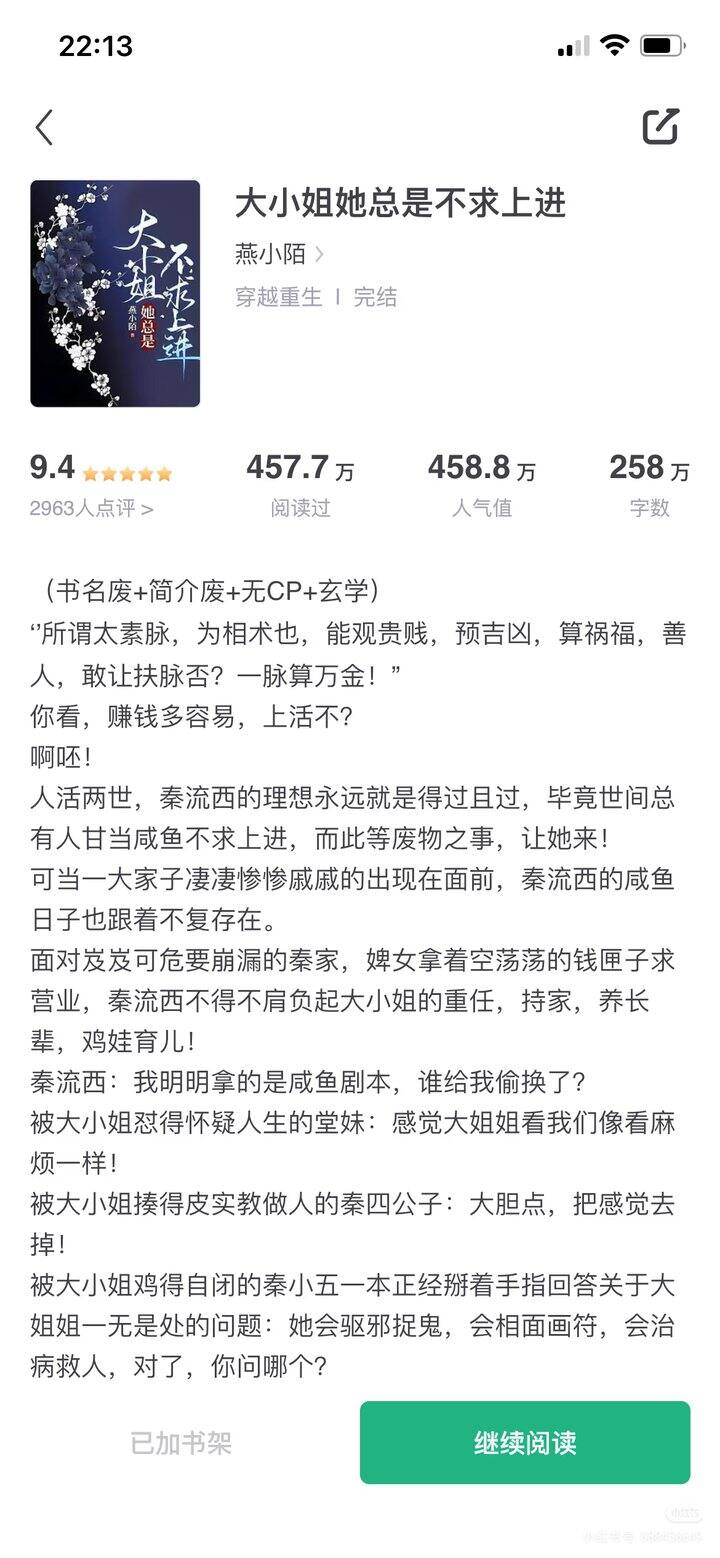Viewport: 720px width, 1558px height.
Task: Open author 燕小陌's page
Action: (279, 253)
